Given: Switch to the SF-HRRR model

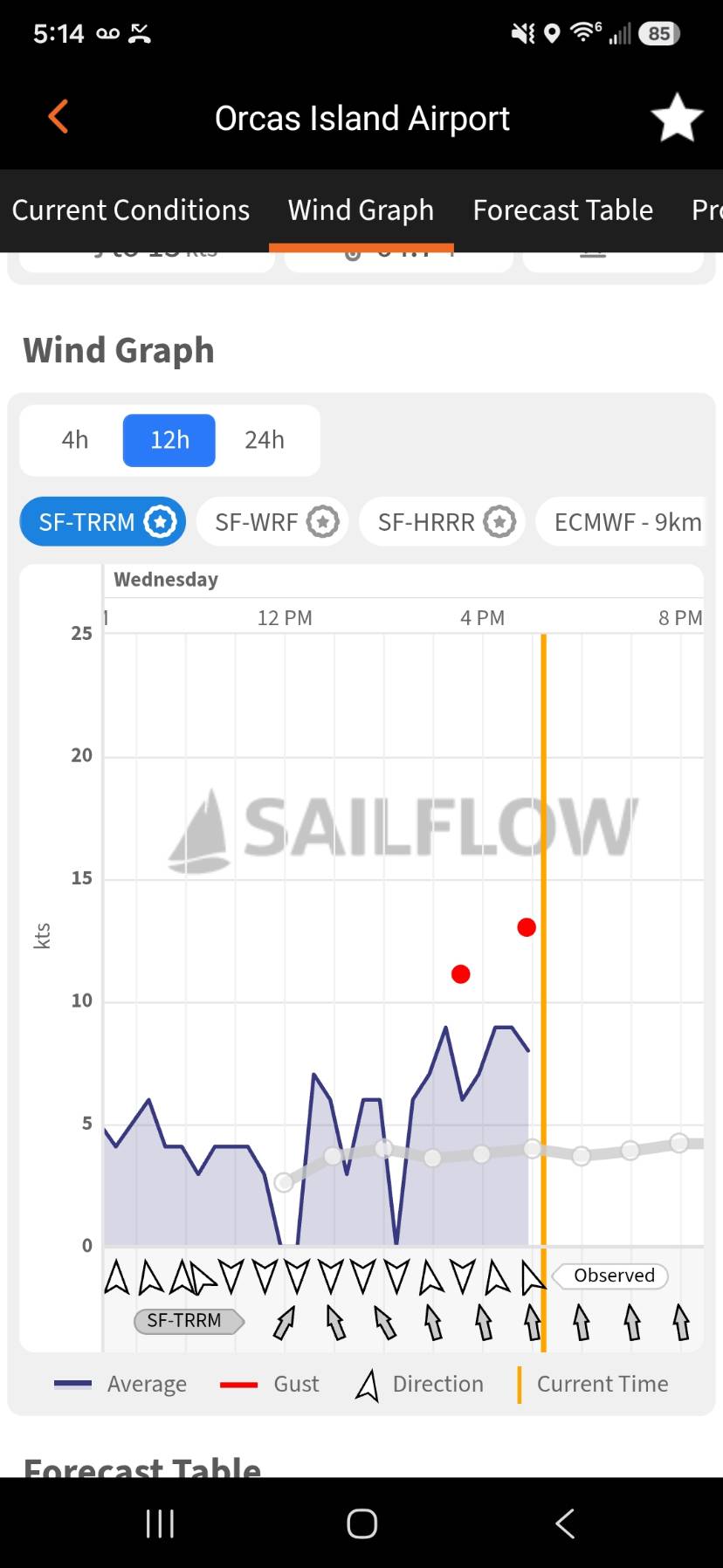Looking at the screenshot, I should pyautogui.click(x=442, y=522).
